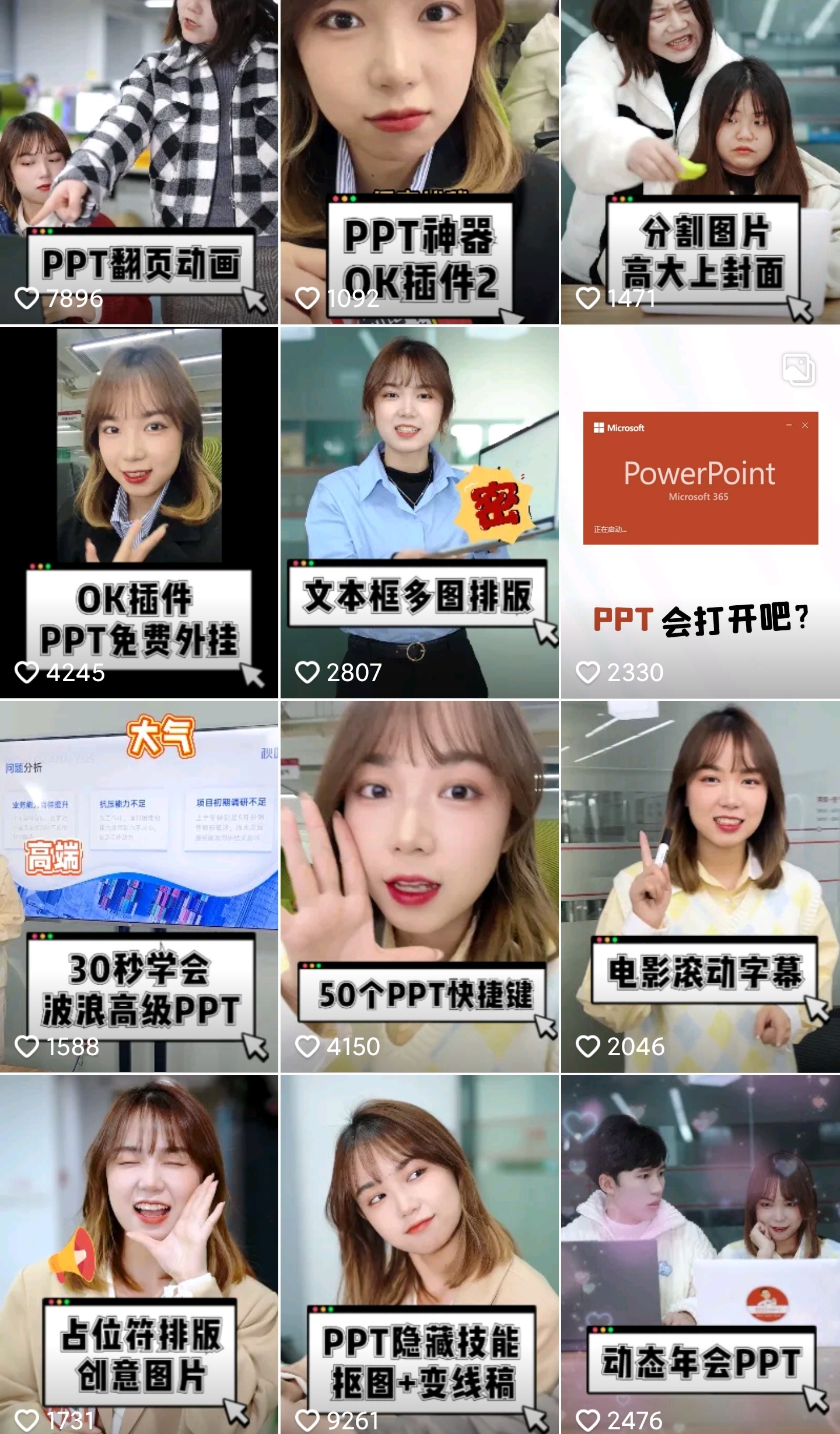The image size is (840, 1434).
Task: Watch the 电影滚动字幕 video
Action: [700, 886]
